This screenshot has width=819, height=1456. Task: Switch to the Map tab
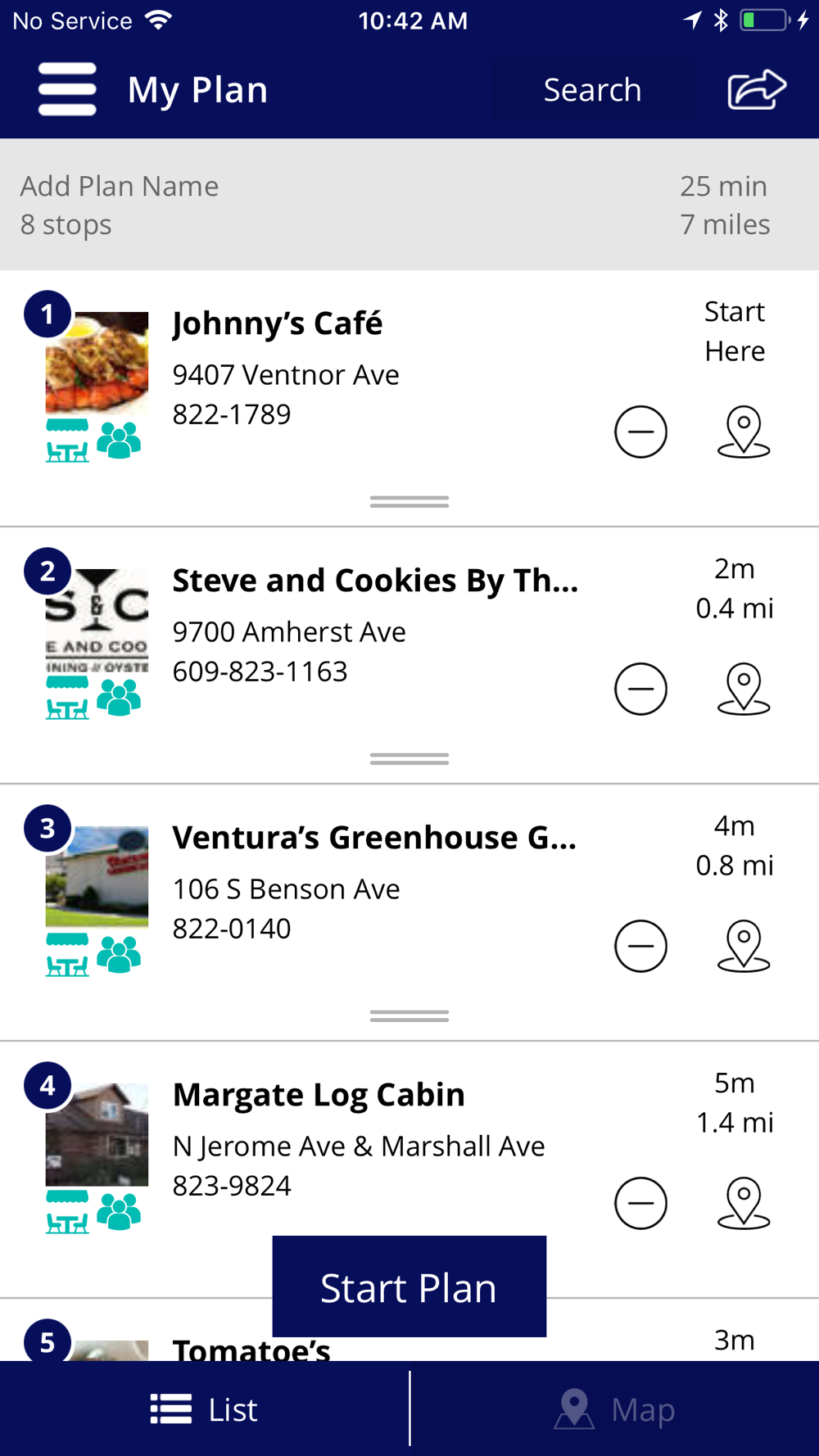click(x=615, y=1409)
